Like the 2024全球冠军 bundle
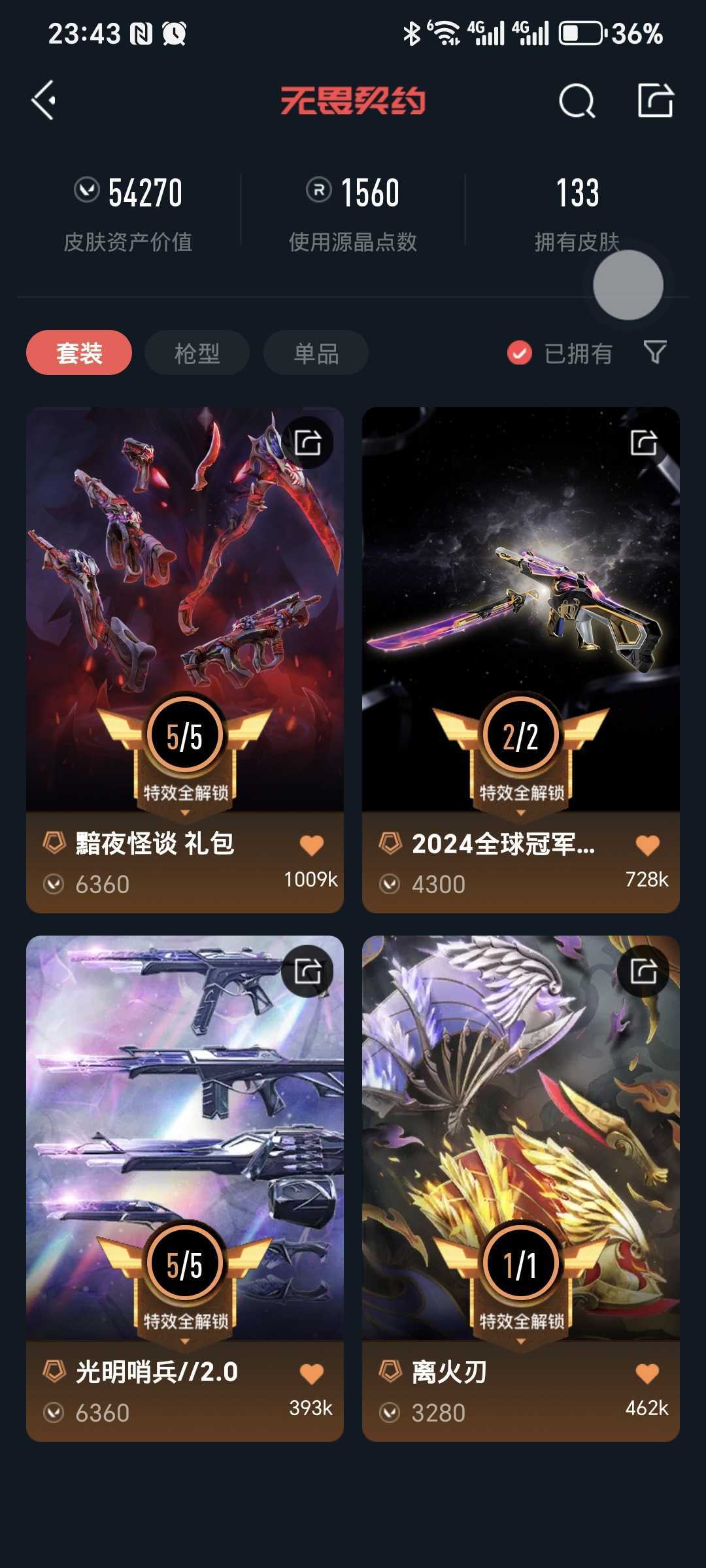Viewport: 706px width, 1568px height. pos(648,845)
